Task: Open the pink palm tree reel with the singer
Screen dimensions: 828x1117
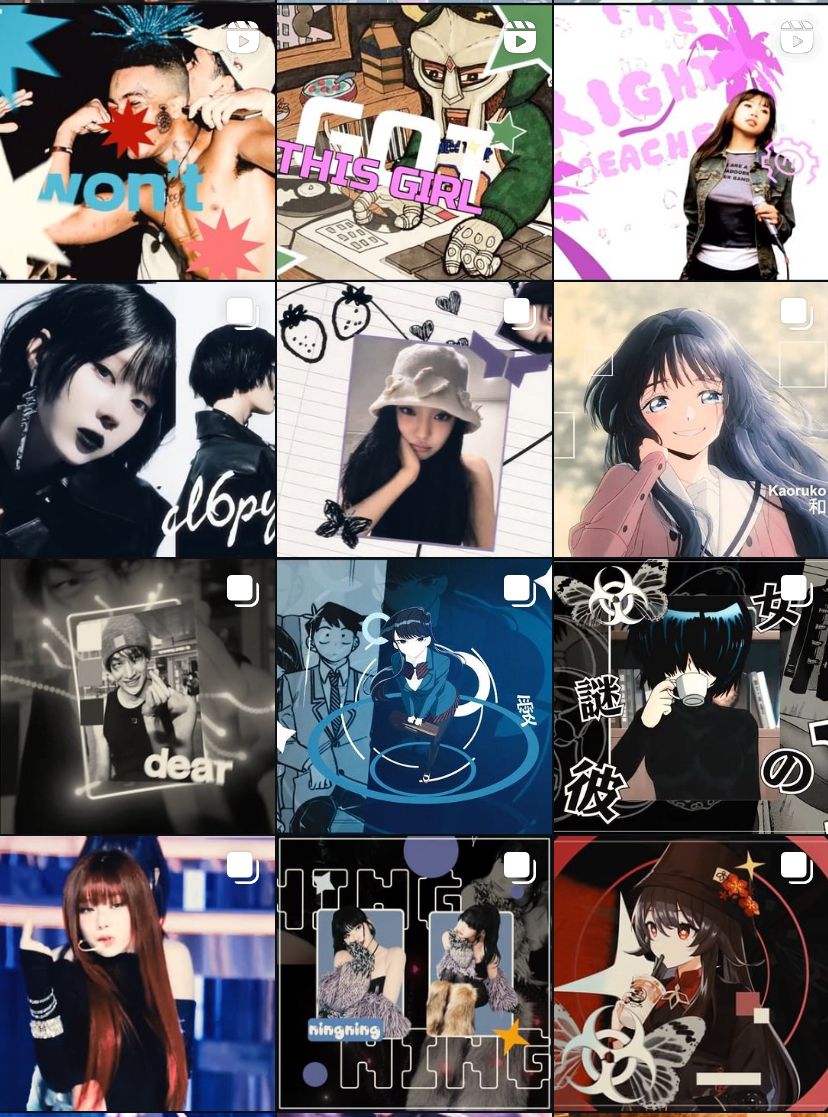Action: [691, 142]
